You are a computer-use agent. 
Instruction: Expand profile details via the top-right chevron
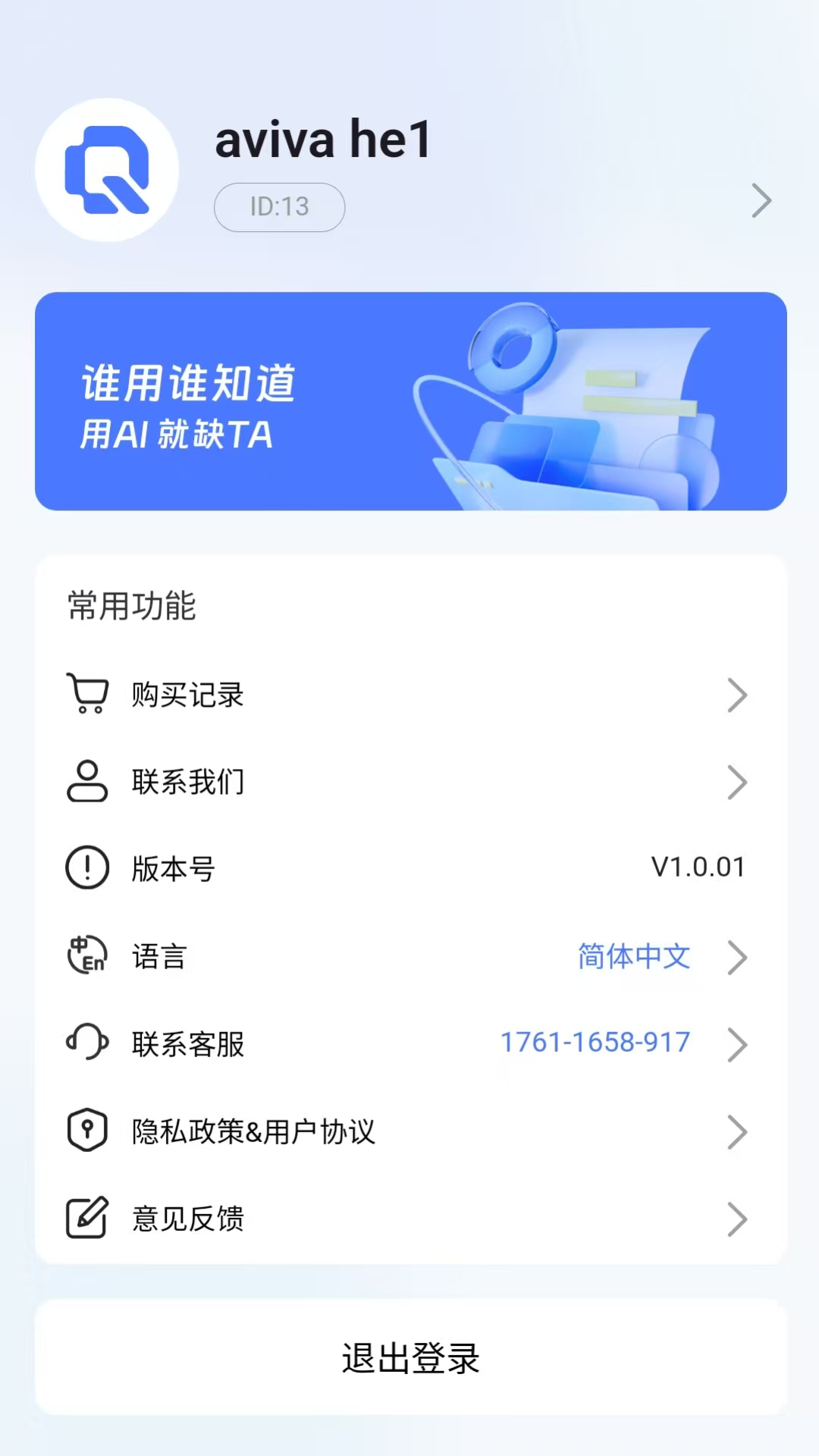click(761, 202)
